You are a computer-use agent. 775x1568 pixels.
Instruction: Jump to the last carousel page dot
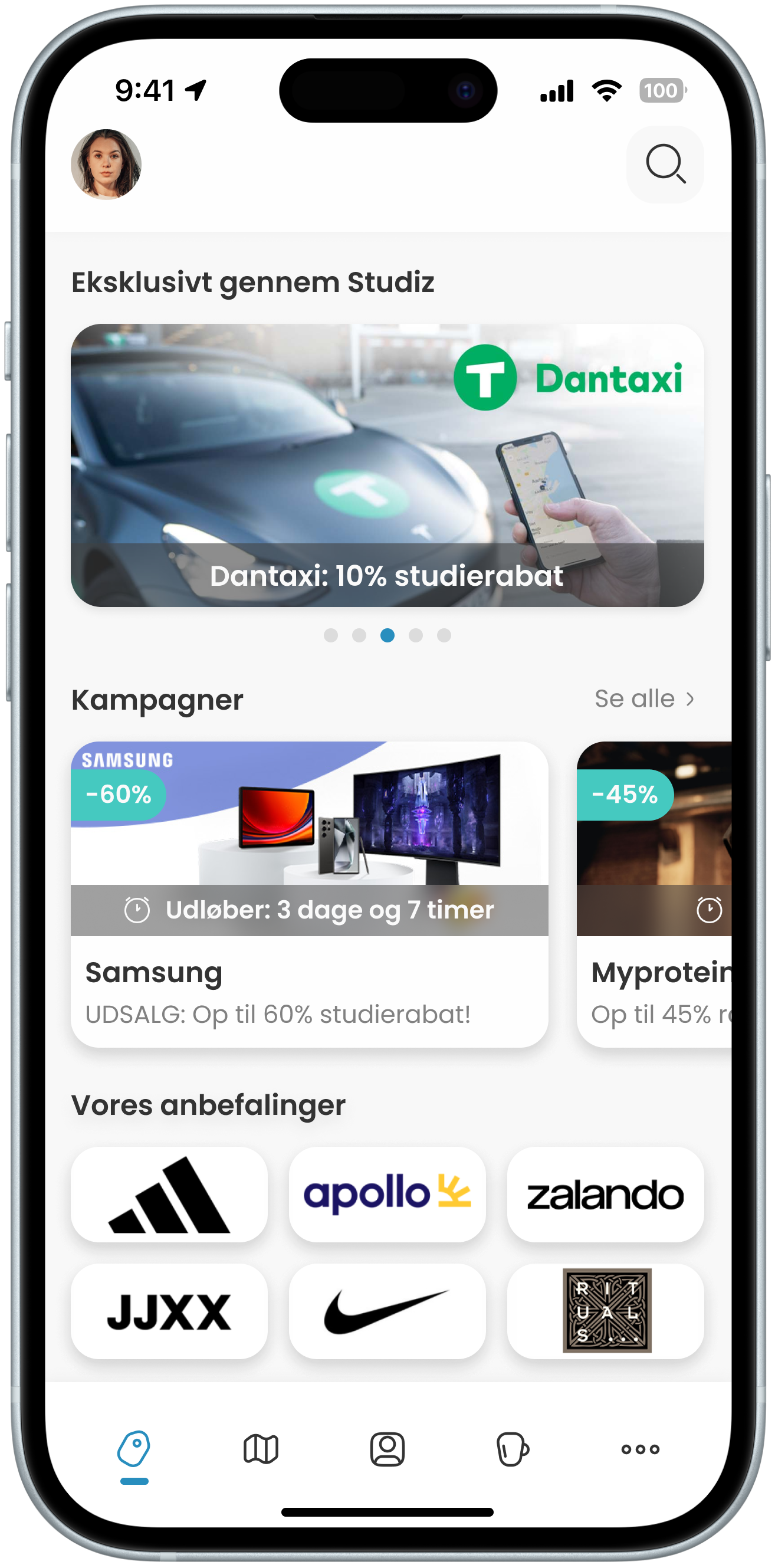(444, 635)
